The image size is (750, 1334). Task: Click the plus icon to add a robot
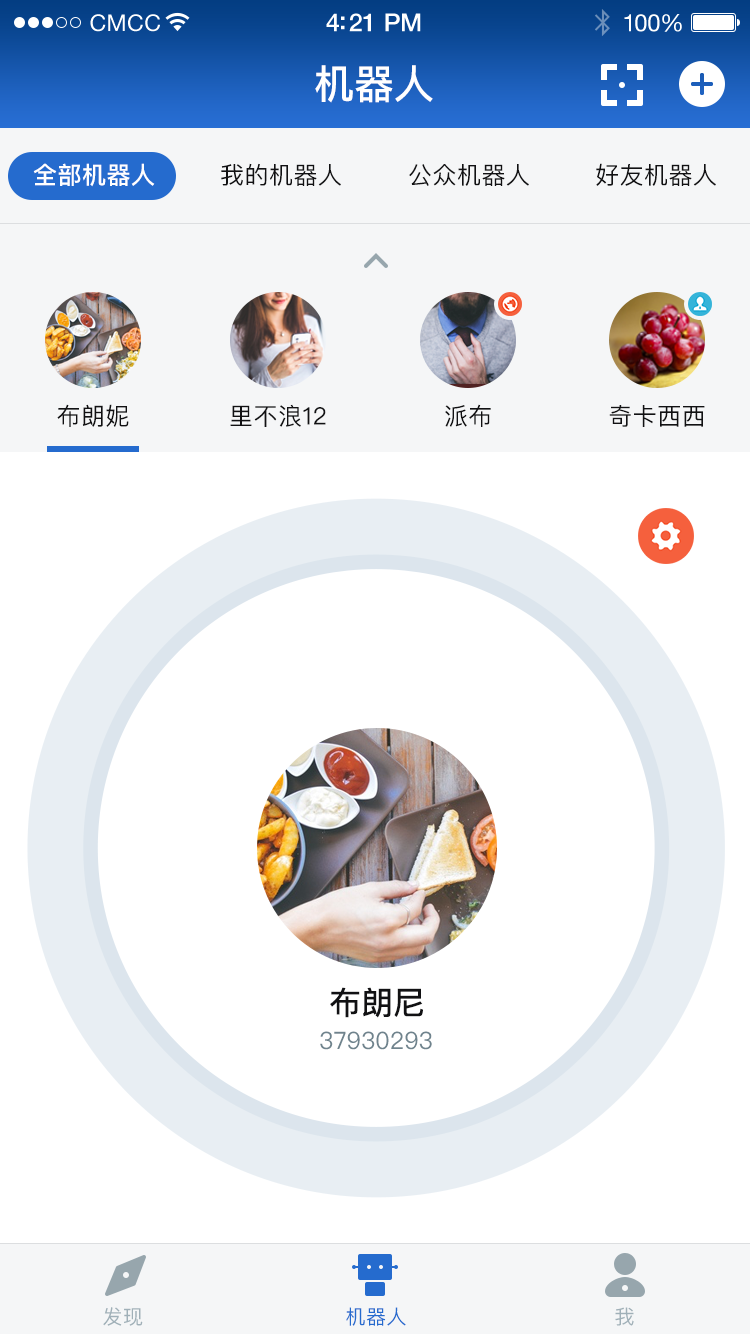point(702,84)
